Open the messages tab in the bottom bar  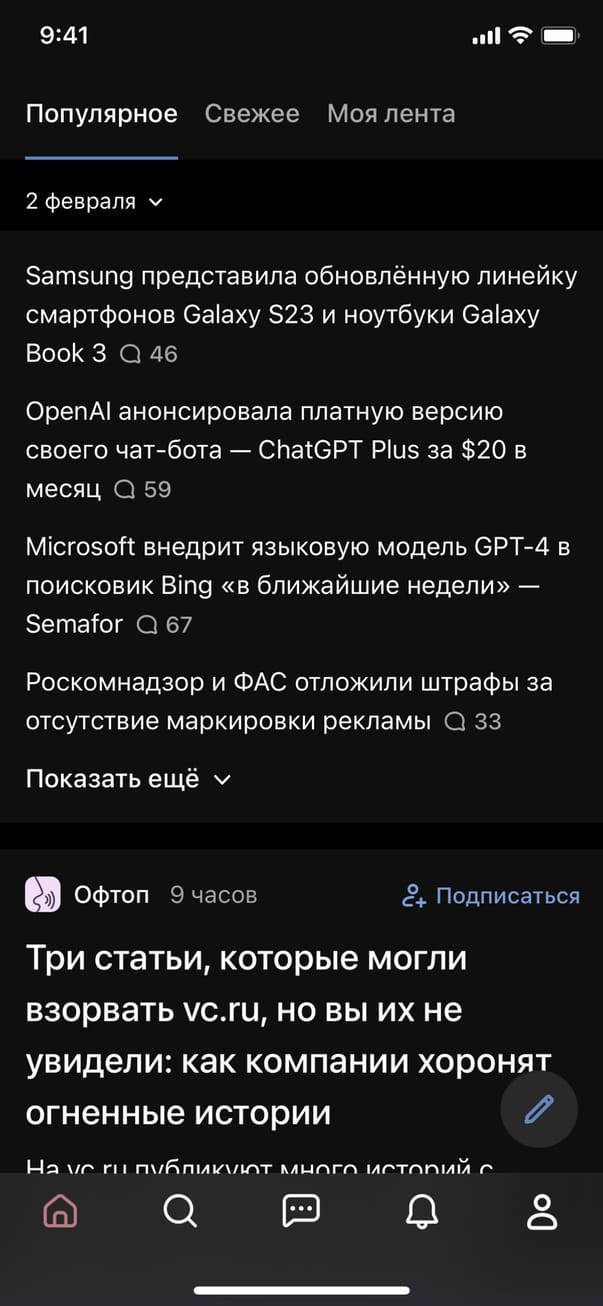pos(301,1212)
